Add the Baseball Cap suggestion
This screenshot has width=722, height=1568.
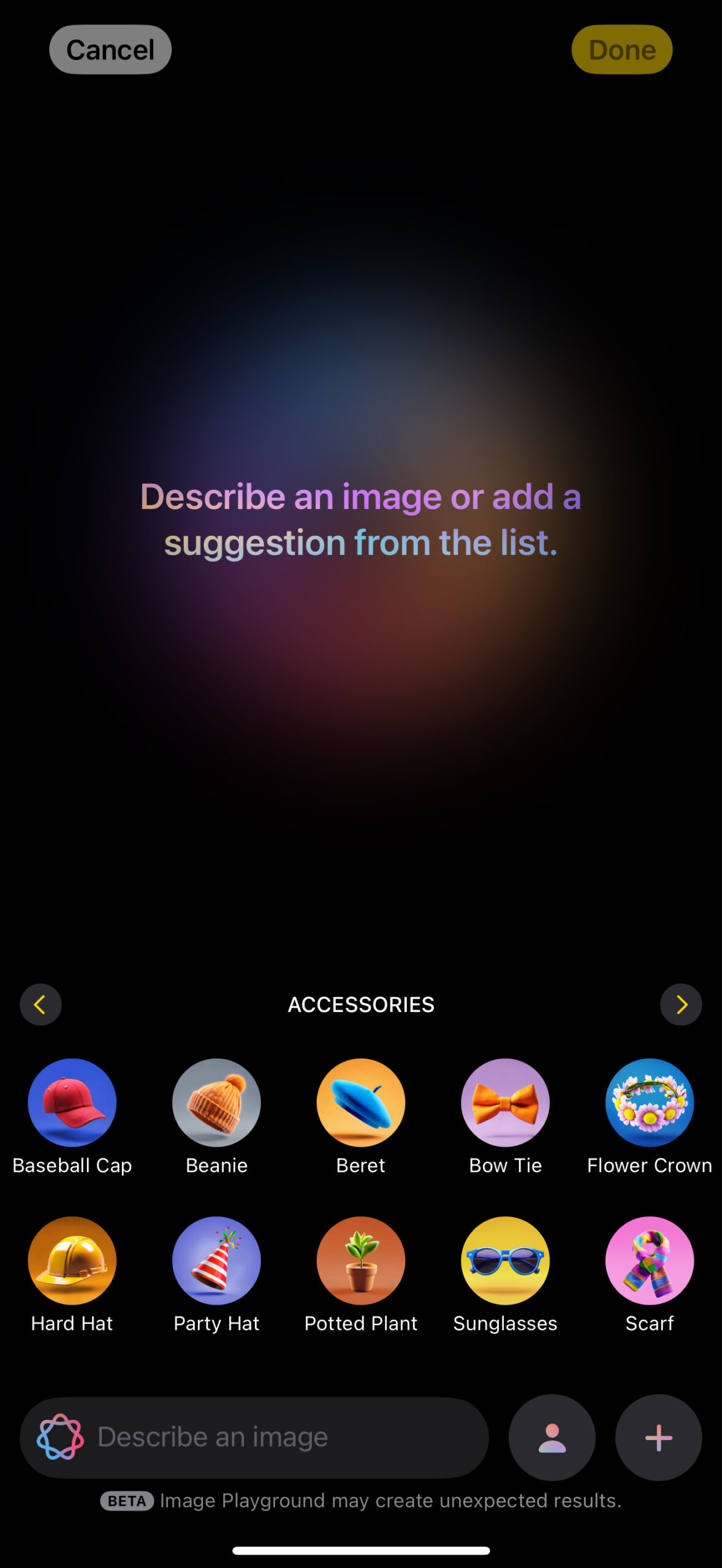click(72, 1102)
